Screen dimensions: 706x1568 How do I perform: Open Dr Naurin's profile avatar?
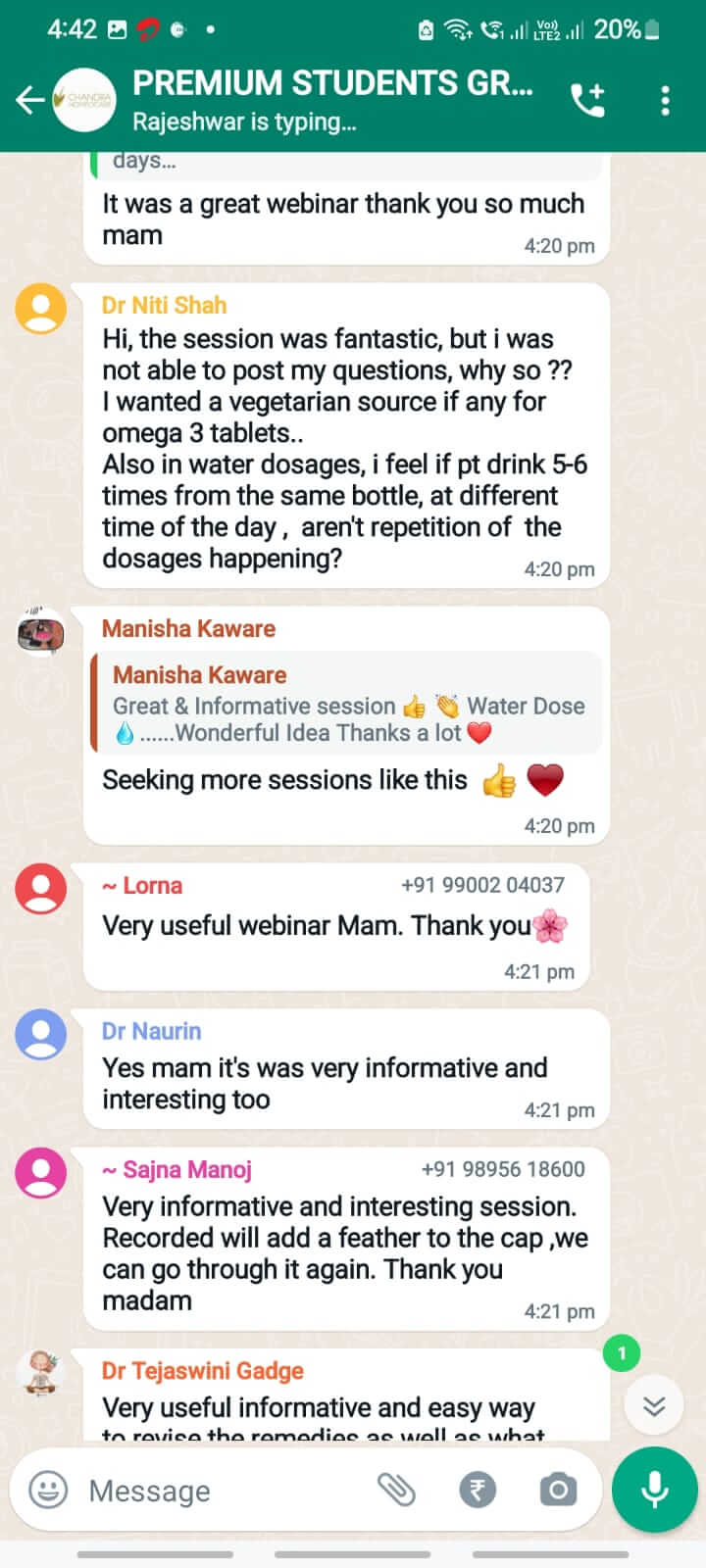point(41,1034)
